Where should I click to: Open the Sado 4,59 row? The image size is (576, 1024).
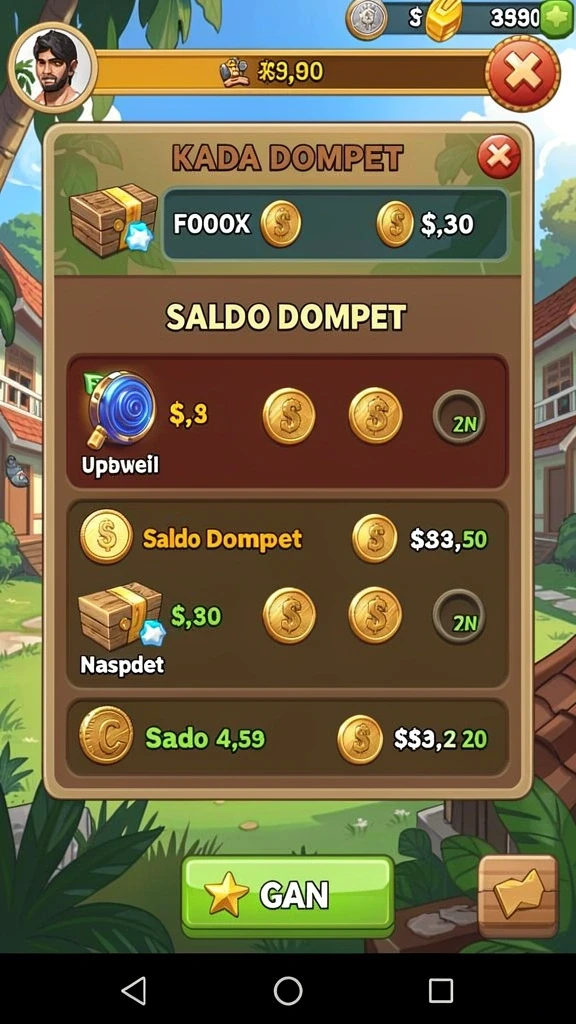287,738
